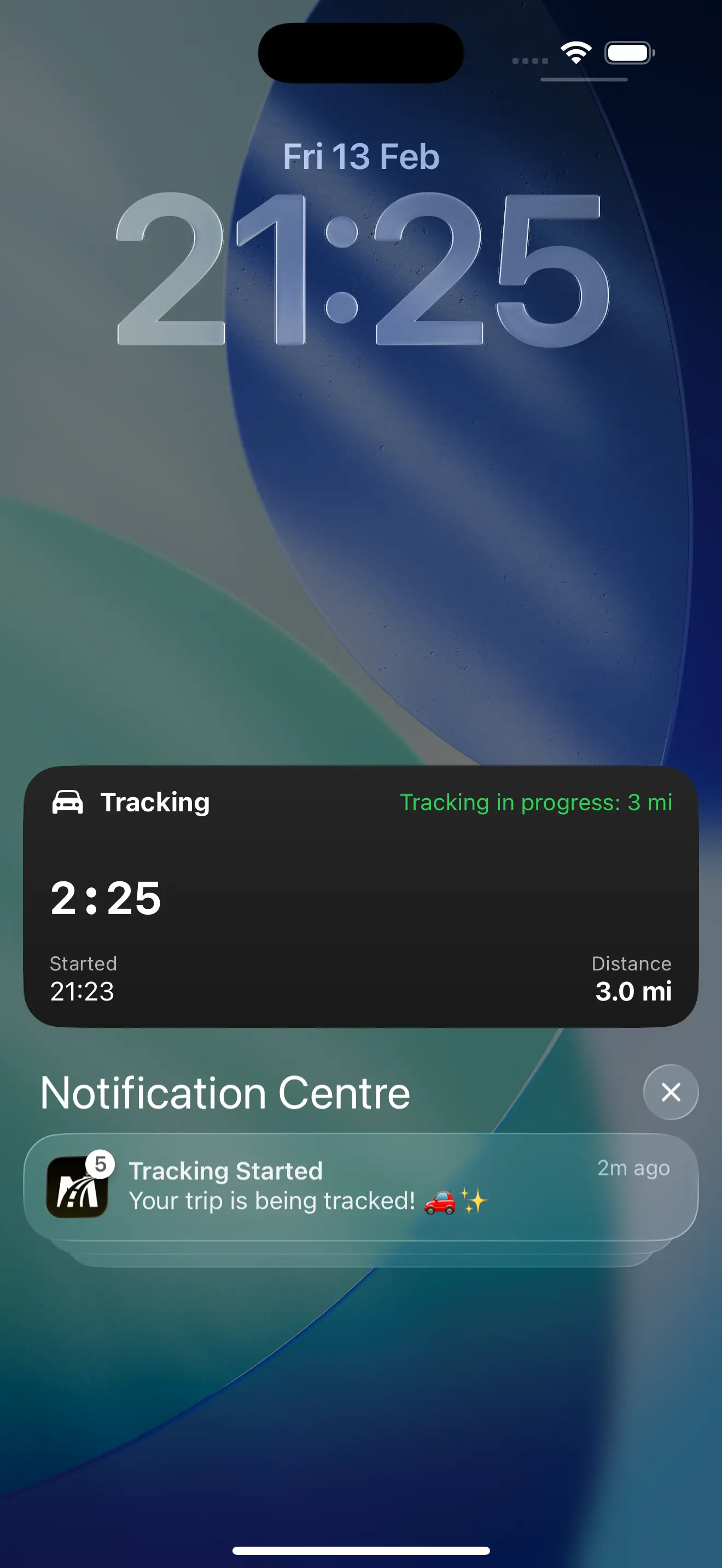The image size is (722, 1568).
Task: Expand the Tracking Started notification stack
Action: pos(360,1186)
